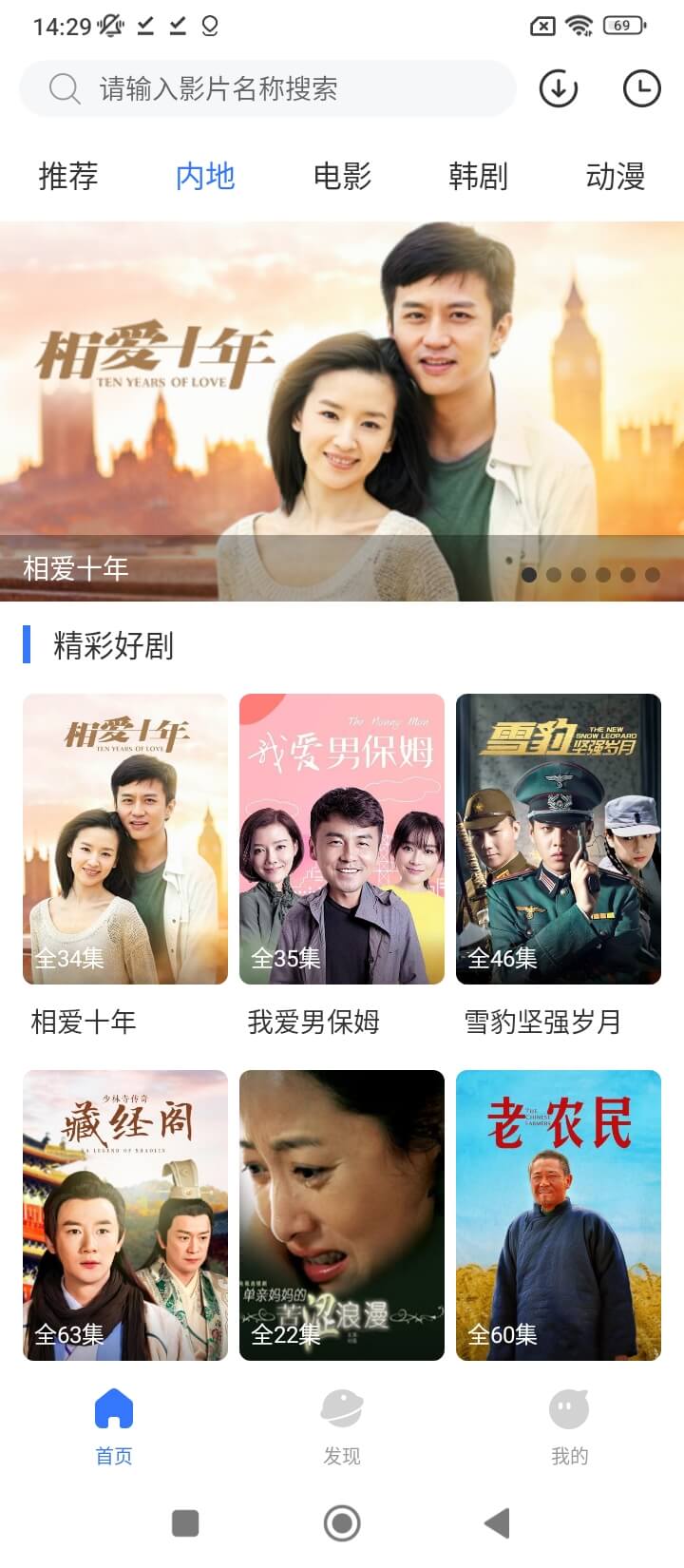The width and height of the screenshot is (684, 1568).
Task: Open watch history clock icon
Action: click(x=641, y=89)
